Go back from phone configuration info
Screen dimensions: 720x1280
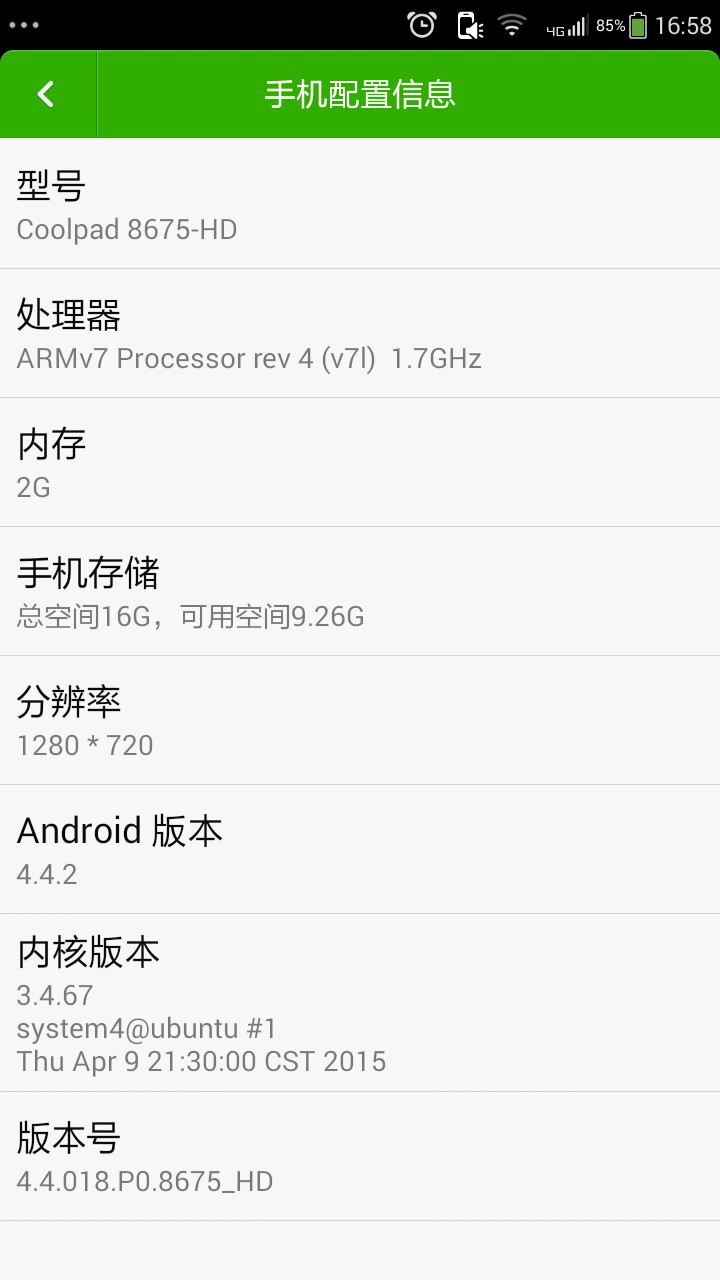(x=46, y=94)
